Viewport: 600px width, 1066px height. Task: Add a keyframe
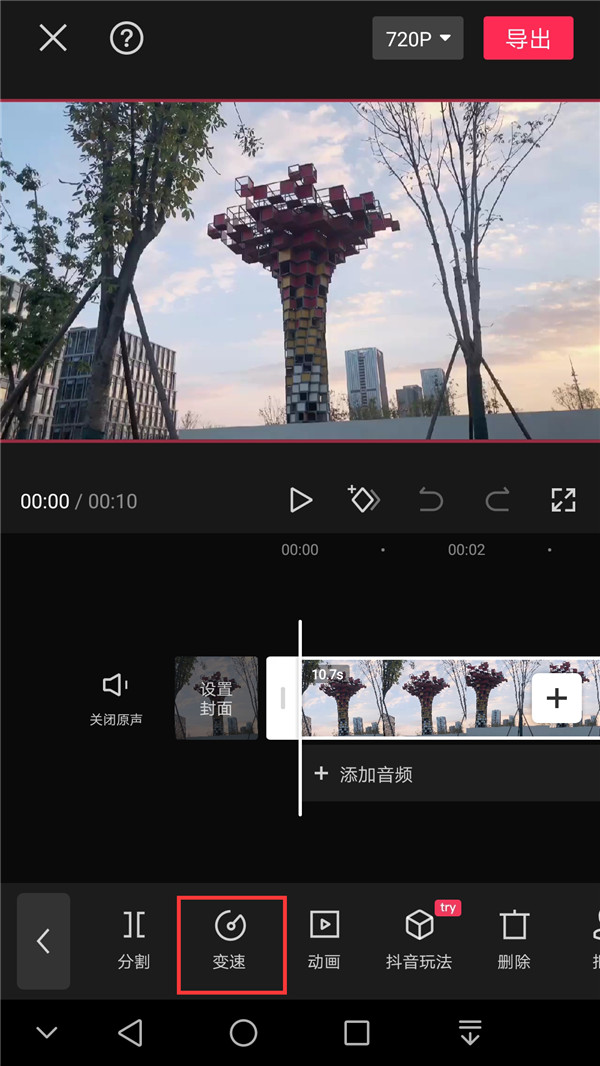(363, 500)
